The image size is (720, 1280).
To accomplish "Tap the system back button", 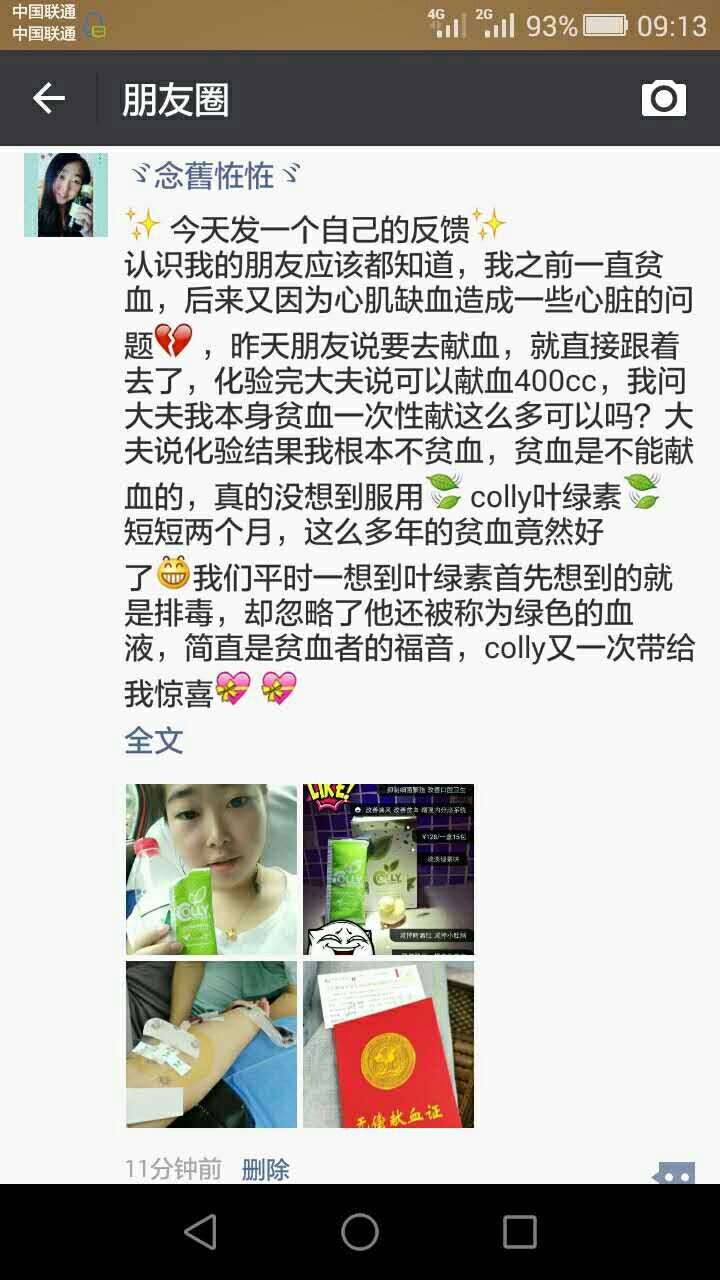I will [200, 1232].
